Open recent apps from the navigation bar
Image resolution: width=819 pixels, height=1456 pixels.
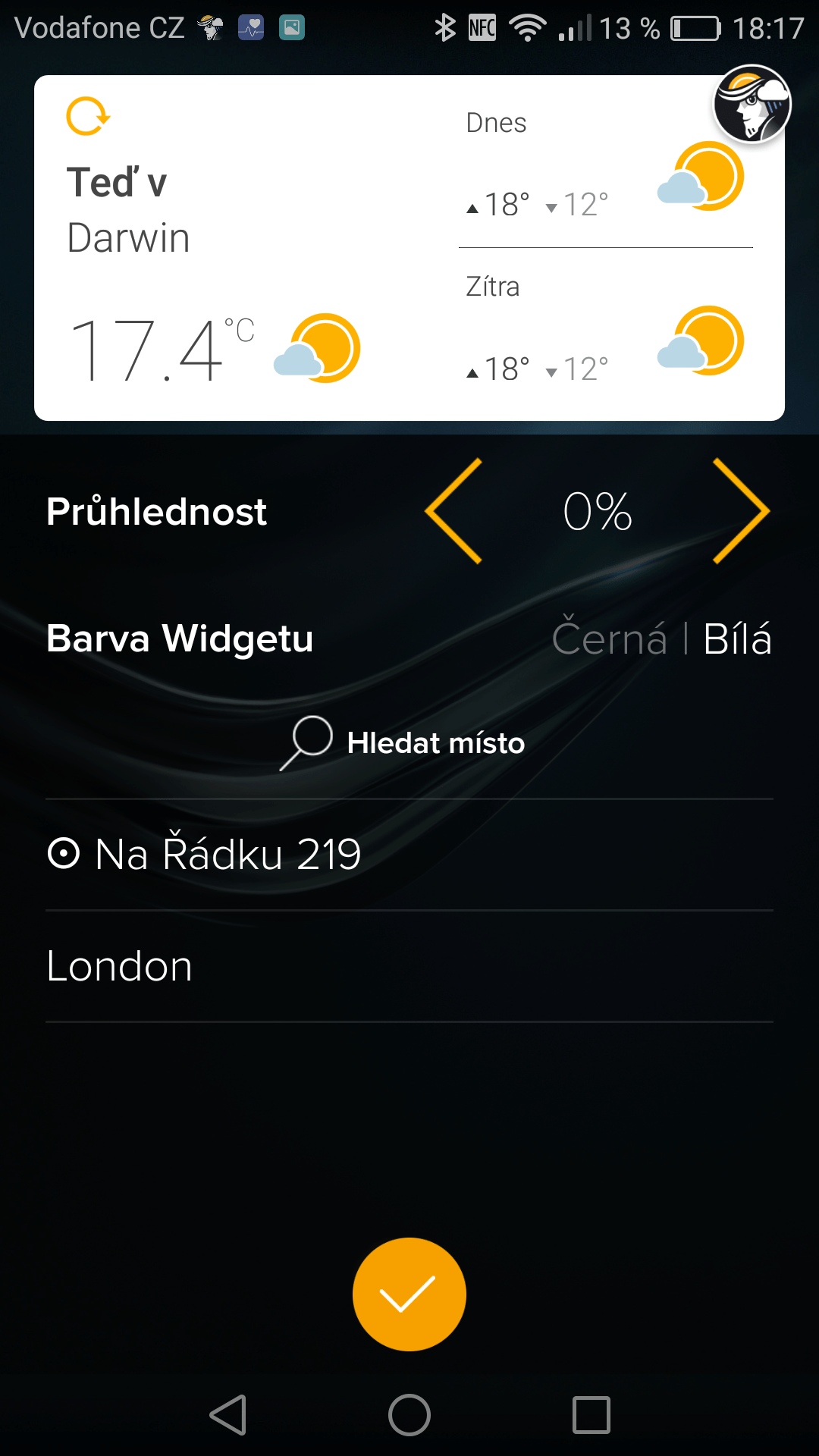[591, 1415]
